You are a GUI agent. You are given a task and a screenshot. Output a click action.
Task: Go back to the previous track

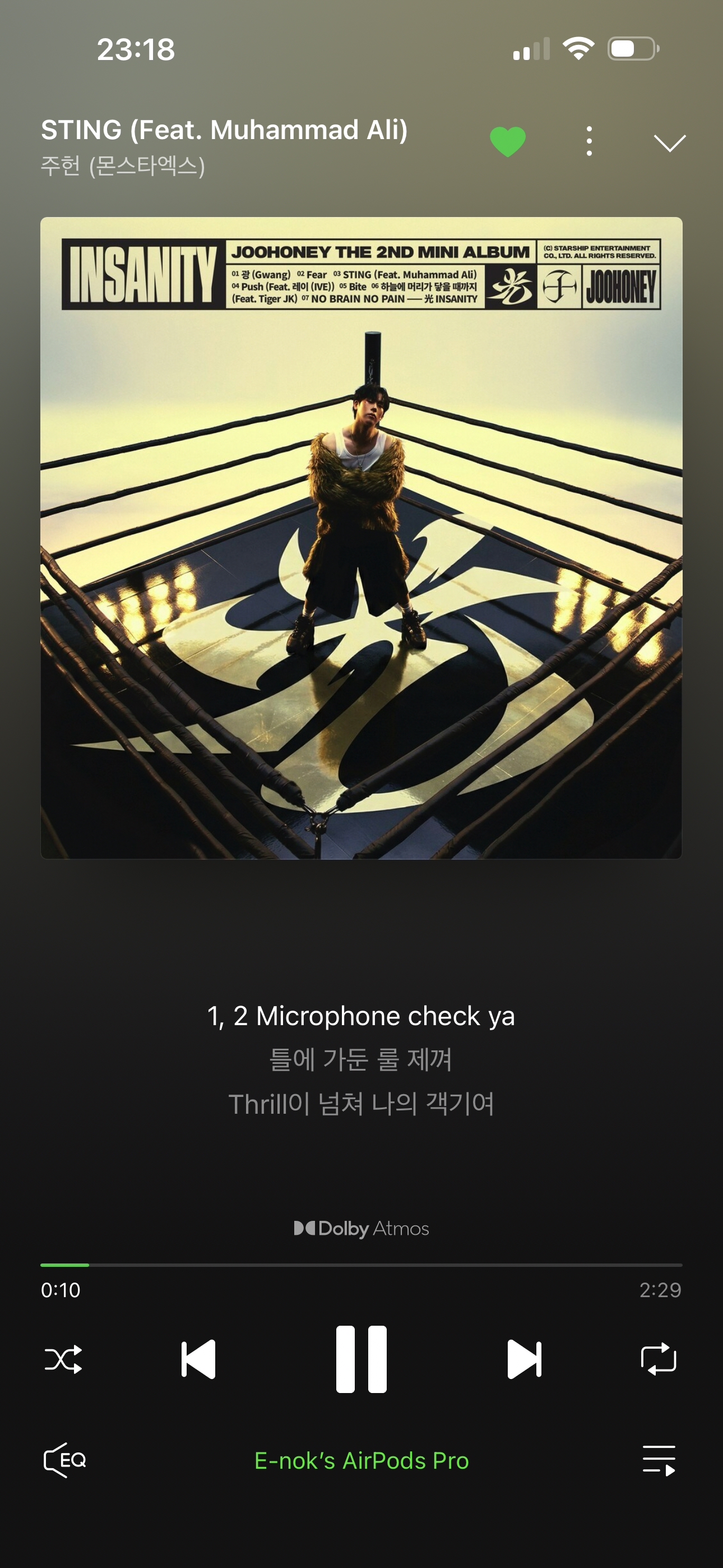(198, 1359)
